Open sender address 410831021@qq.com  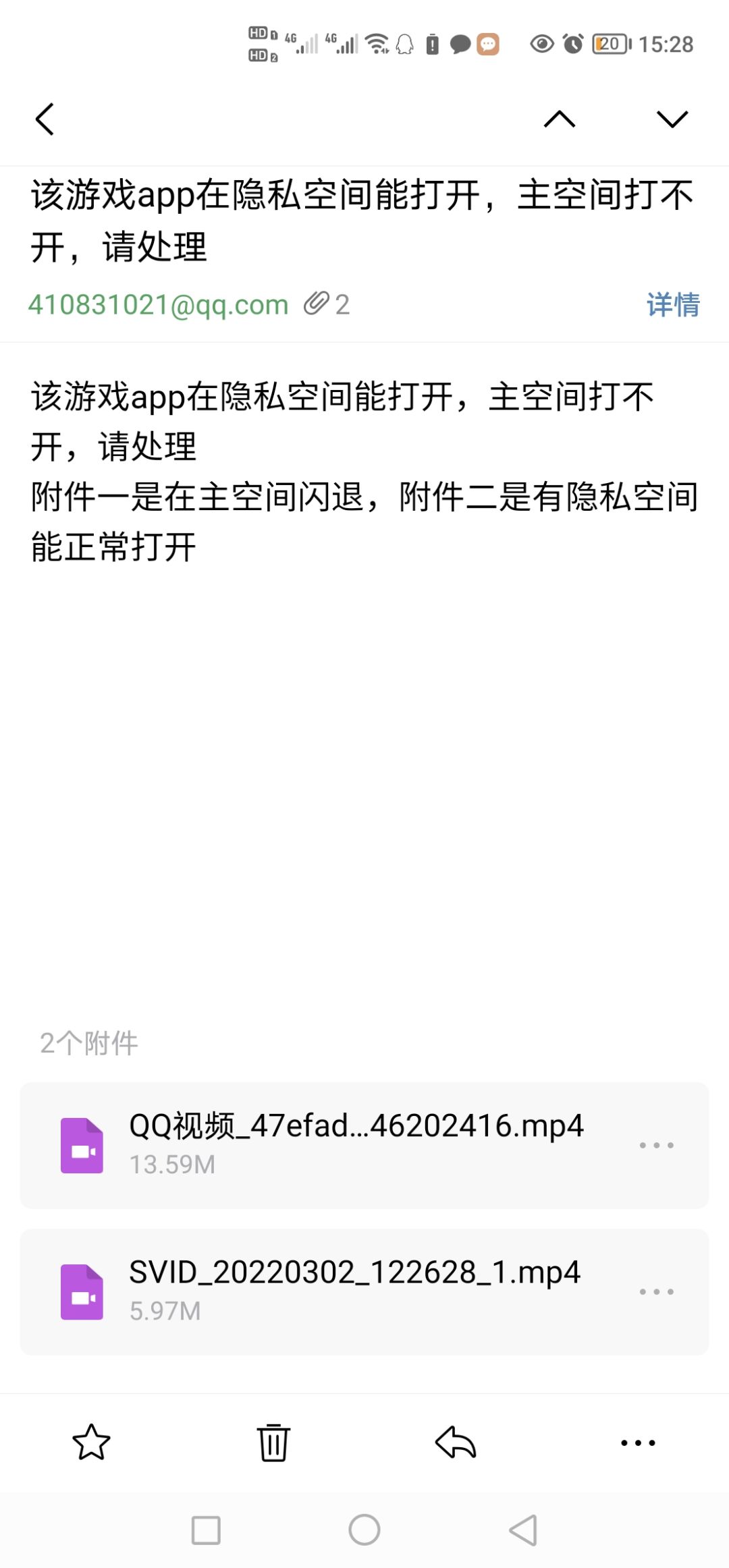coord(158,305)
